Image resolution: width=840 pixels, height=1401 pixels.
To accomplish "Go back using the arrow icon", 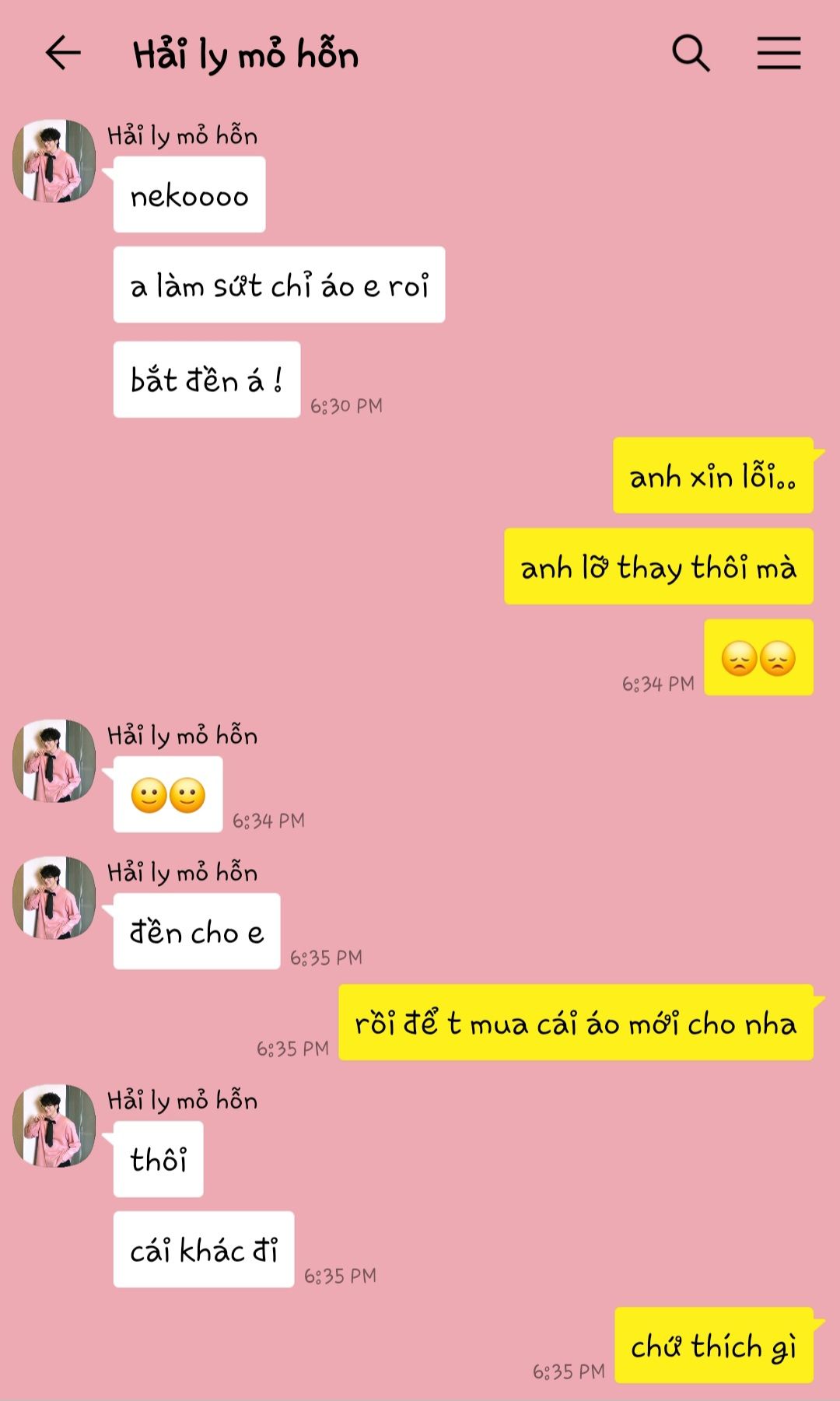I will coord(63,54).
